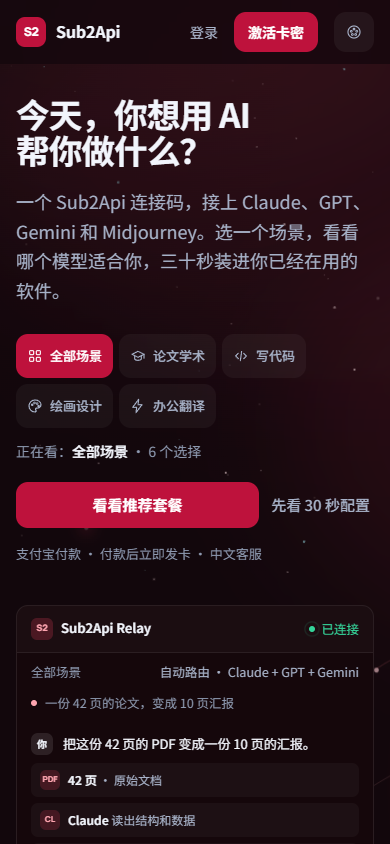Choose the 写代码 scenario chip
Viewport: 390px width, 844px height.
click(x=264, y=356)
